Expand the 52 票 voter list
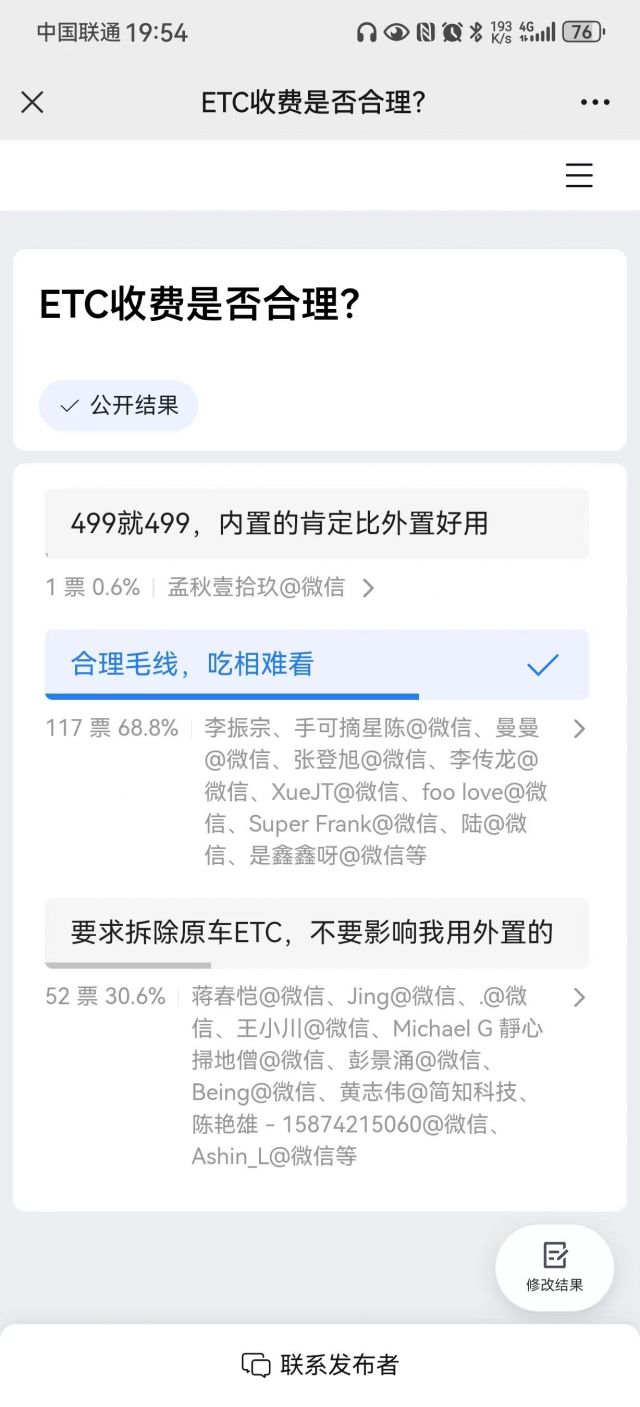The image size is (640, 1407). [x=579, y=997]
